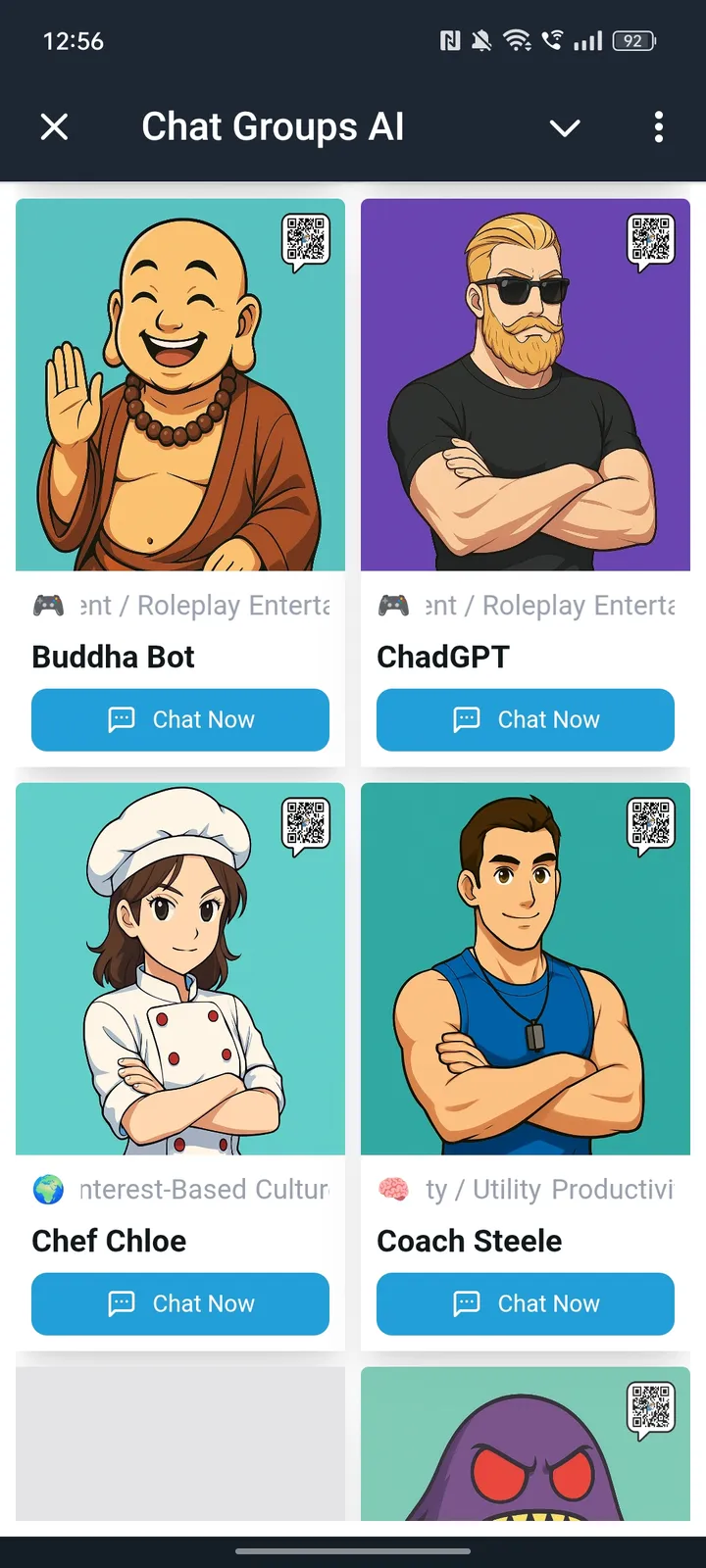Close the Chat Groups AI screen
This screenshot has width=706, height=1568.
(x=54, y=126)
